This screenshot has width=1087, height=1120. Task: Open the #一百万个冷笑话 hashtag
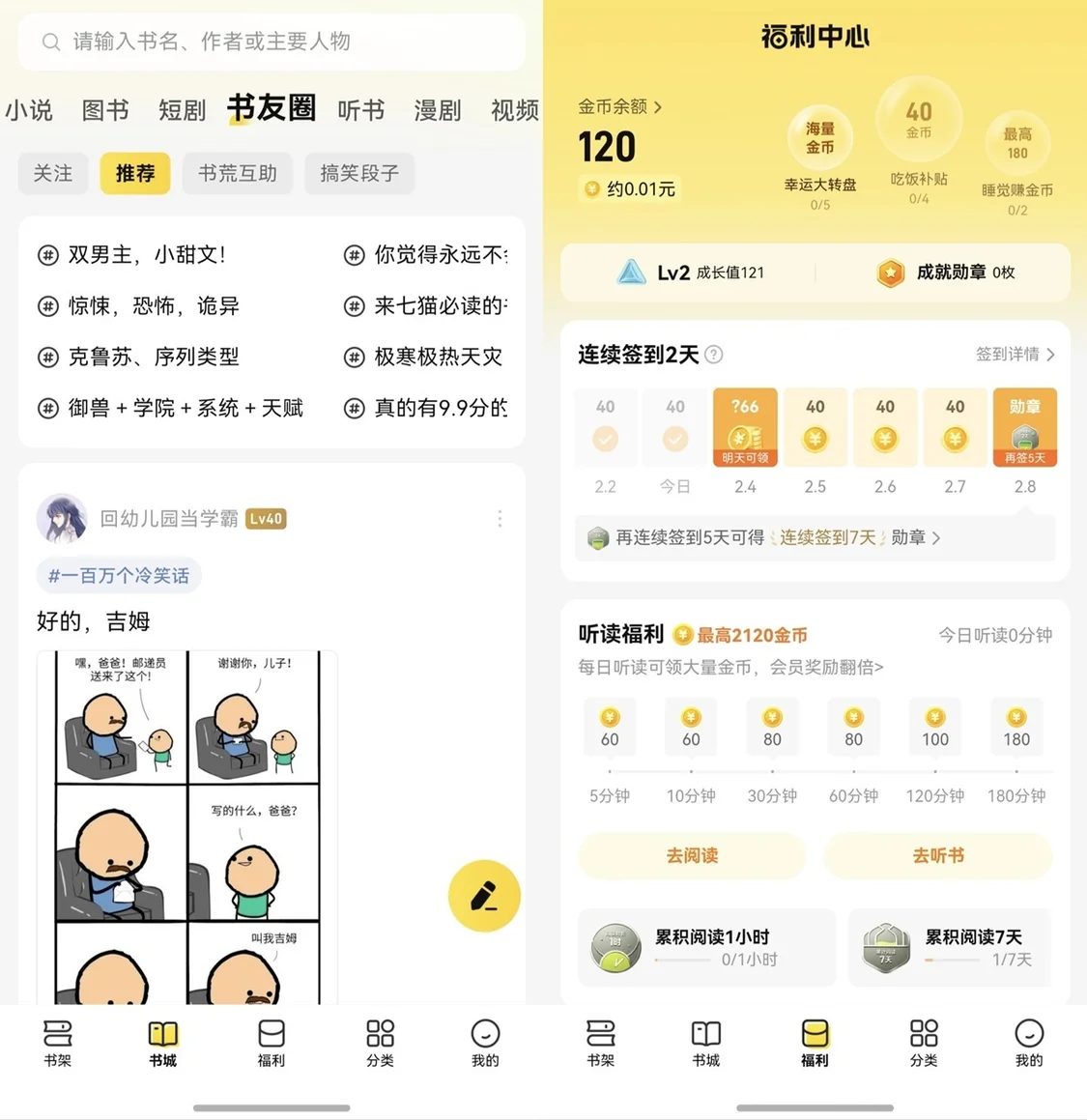point(118,575)
